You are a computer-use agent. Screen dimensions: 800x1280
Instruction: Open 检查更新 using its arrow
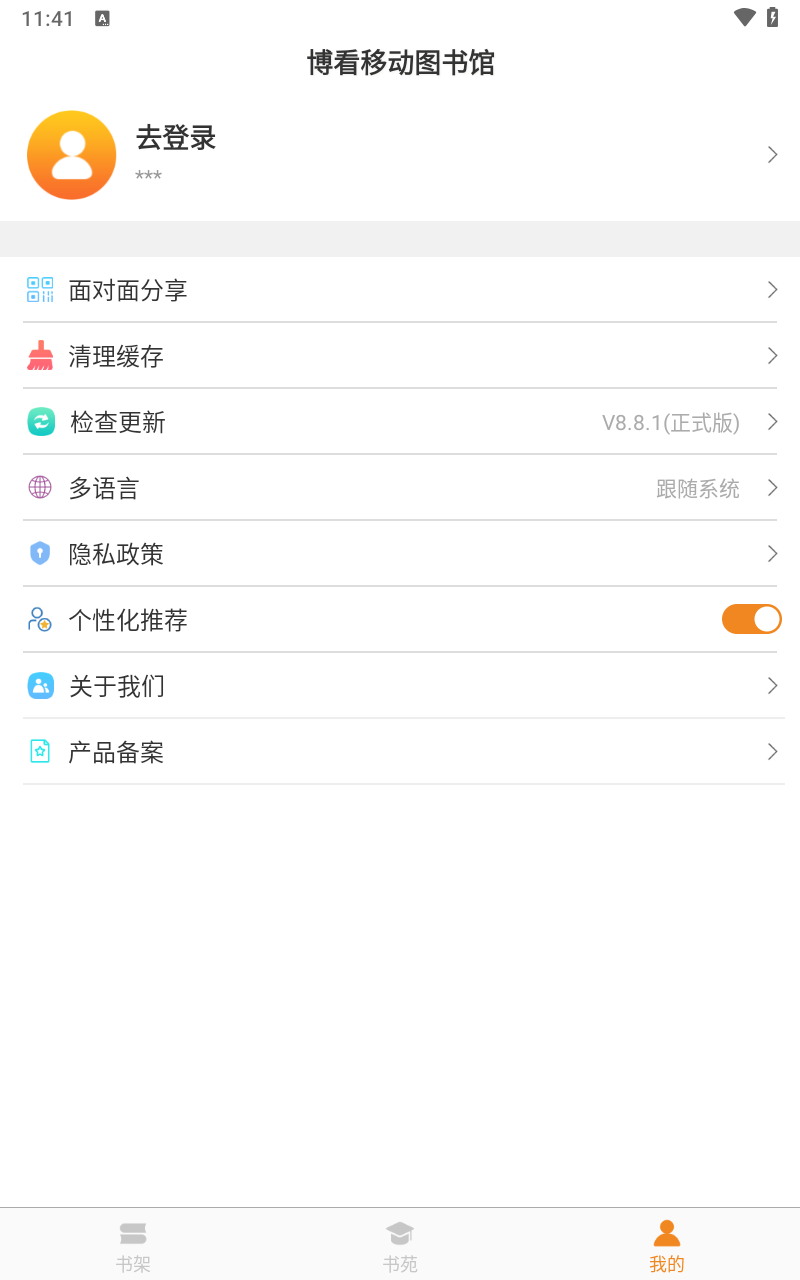pyautogui.click(x=771, y=421)
